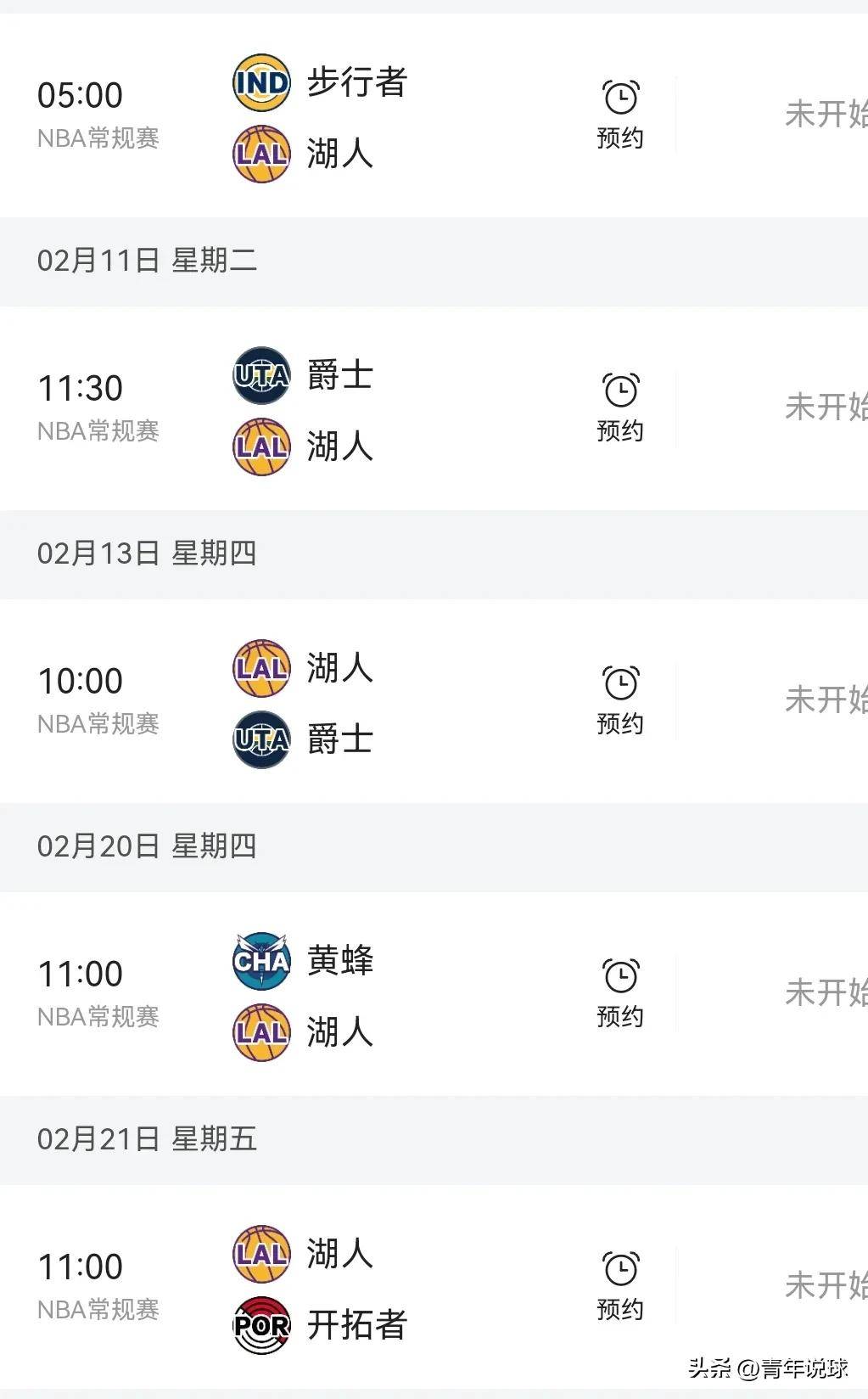Toggle the 预约 reminder for the 10:00 game
This screenshot has width=868, height=1399.
tap(620, 699)
